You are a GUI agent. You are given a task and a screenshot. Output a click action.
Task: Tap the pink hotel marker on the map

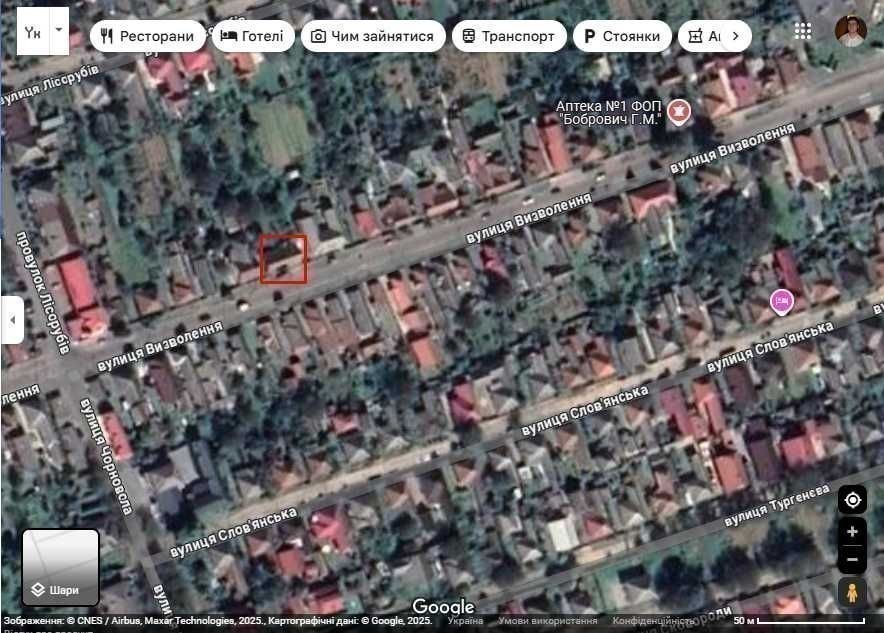(x=781, y=298)
